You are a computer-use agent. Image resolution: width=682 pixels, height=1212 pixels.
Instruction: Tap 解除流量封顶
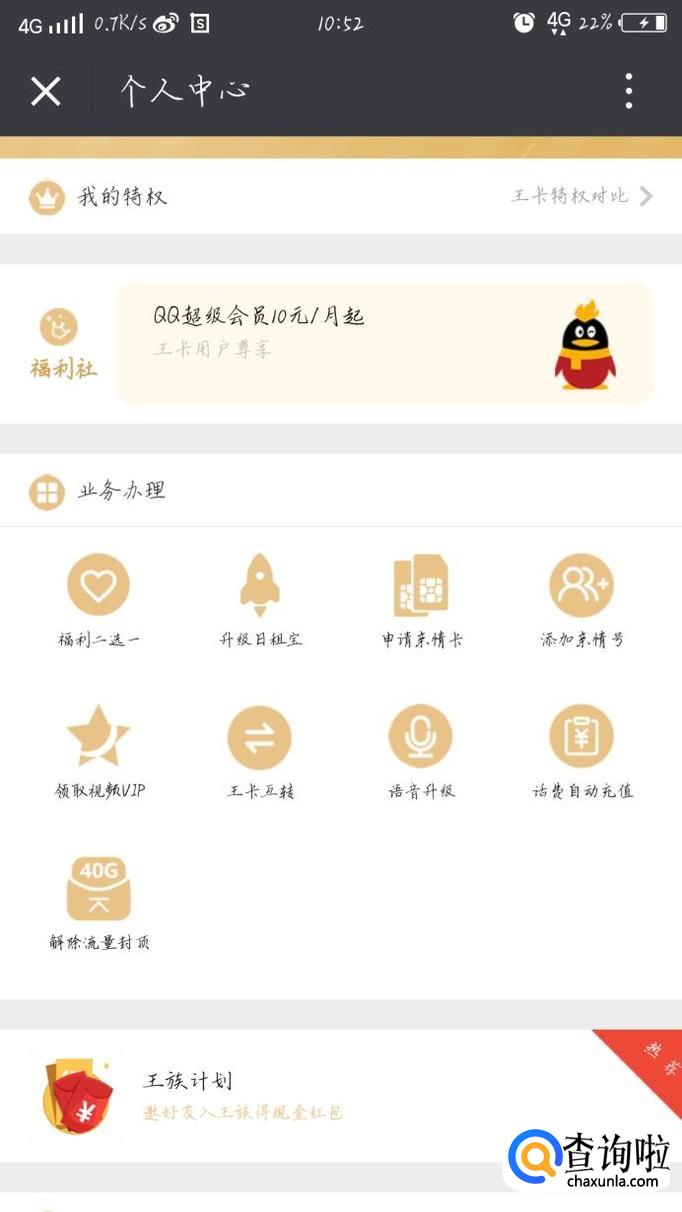click(x=98, y=902)
